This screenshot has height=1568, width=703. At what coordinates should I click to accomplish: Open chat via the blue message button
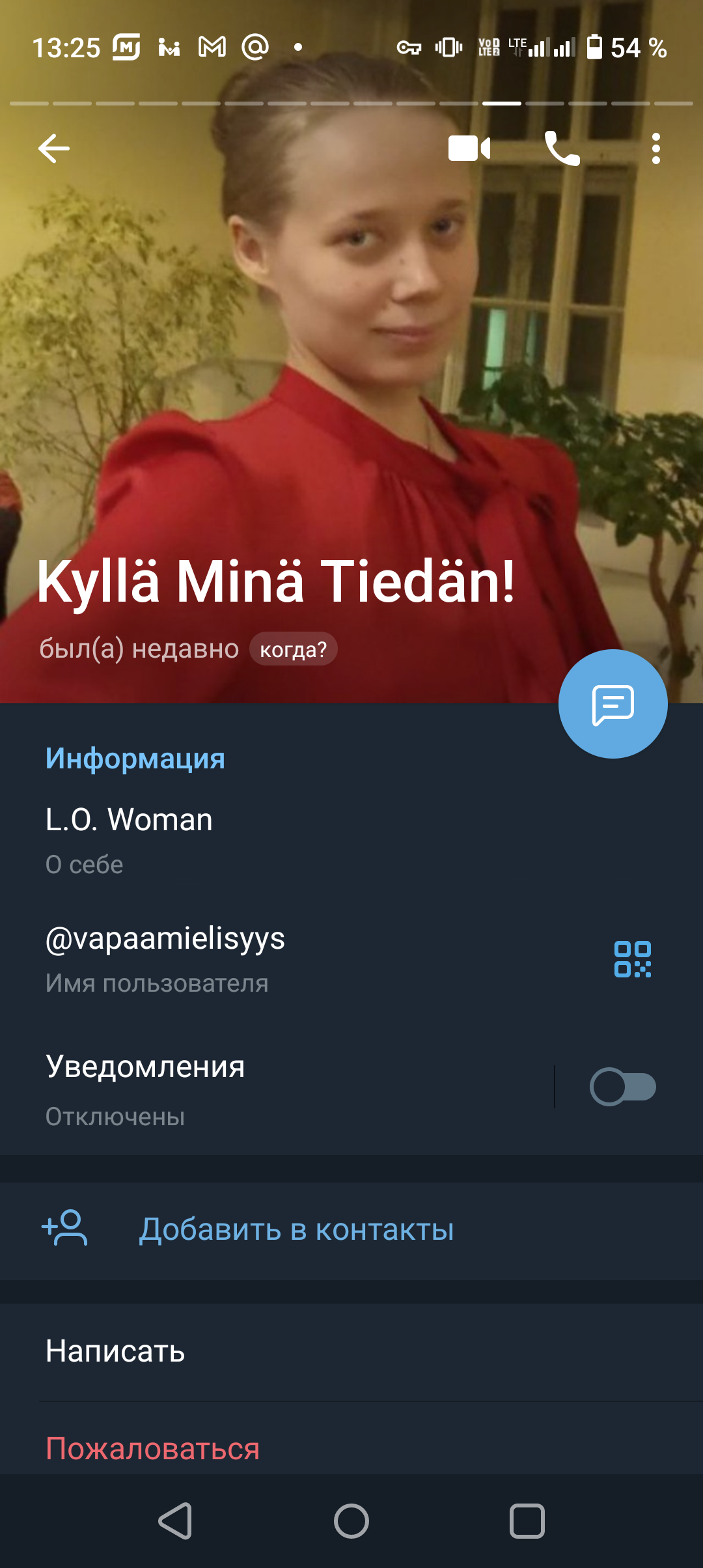coord(613,704)
